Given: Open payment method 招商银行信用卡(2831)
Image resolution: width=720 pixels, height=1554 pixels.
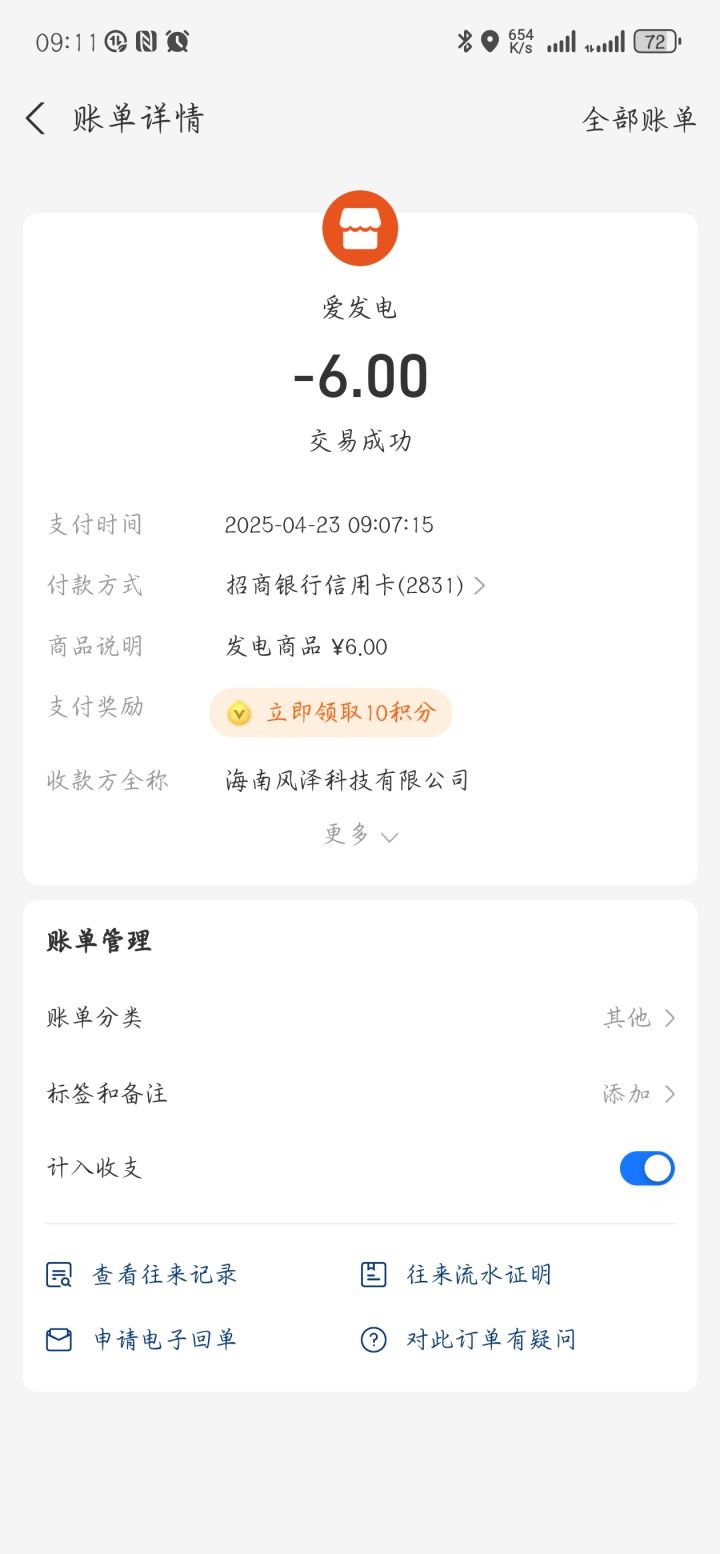Looking at the screenshot, I should [355, 586].
